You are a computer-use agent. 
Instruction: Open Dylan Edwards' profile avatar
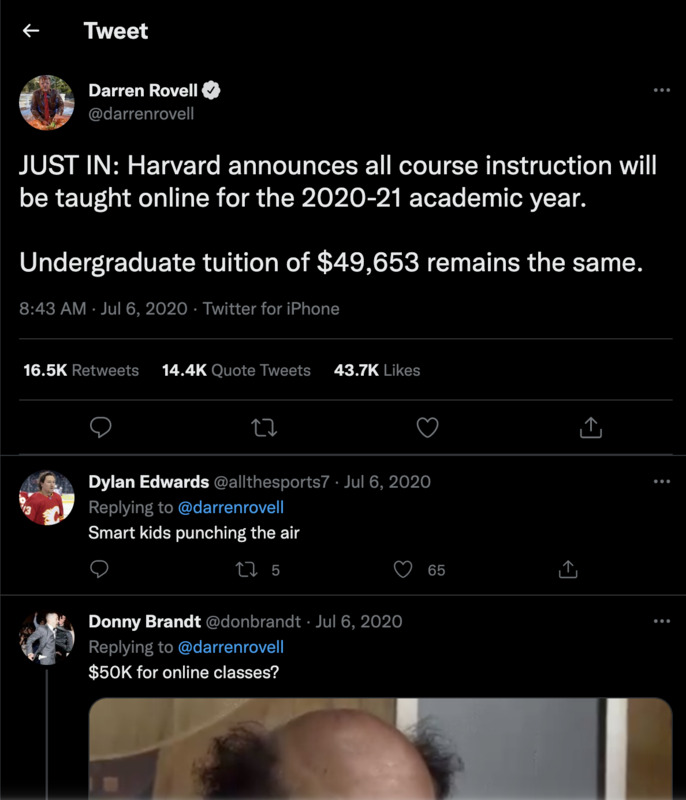point(47,497)
